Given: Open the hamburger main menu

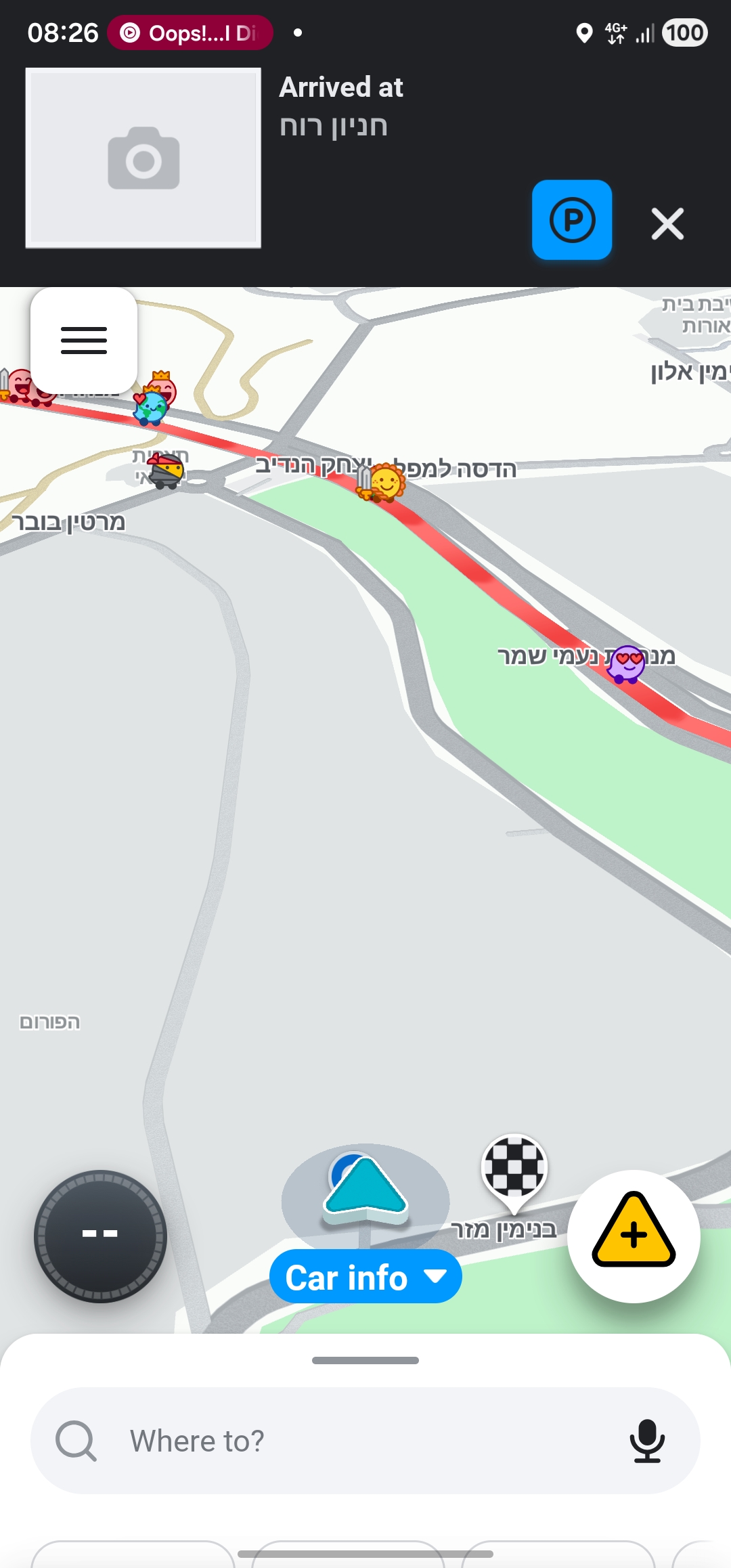Looking at the screenshot, I should 84,340.
